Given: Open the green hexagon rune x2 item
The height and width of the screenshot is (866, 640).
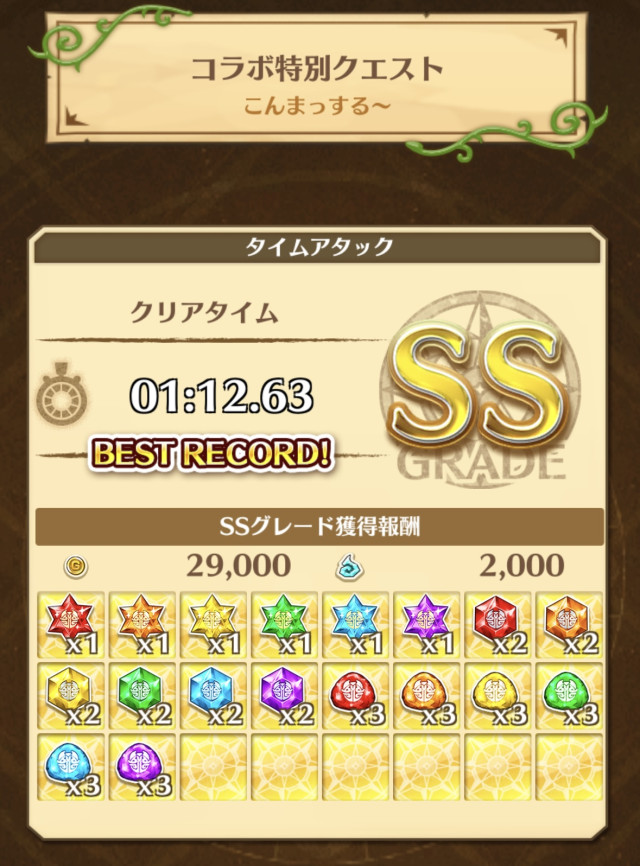Looking at the screenshot, I should [x=141, y=695].
